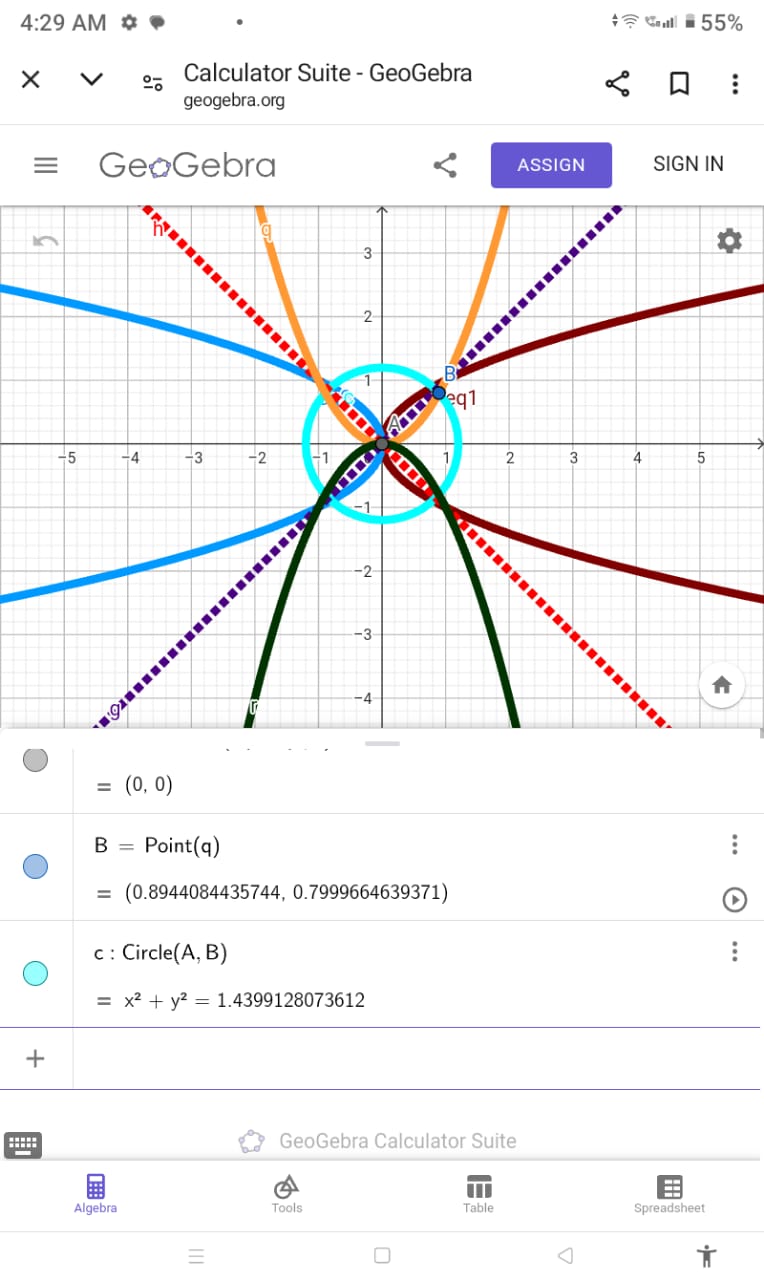Screen dimensions: 764x1280
Task: Bookmark this GeoGebra page
Action: click(x=679, y=84)
